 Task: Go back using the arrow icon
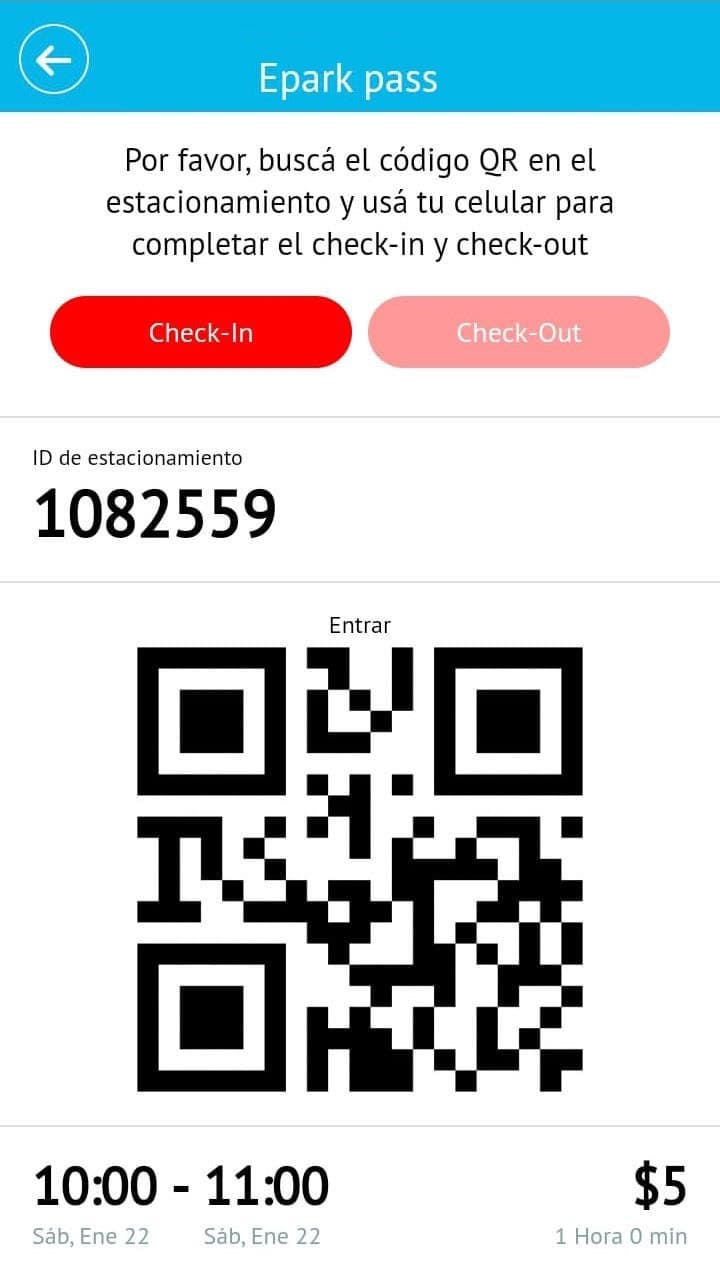[53, 60]
